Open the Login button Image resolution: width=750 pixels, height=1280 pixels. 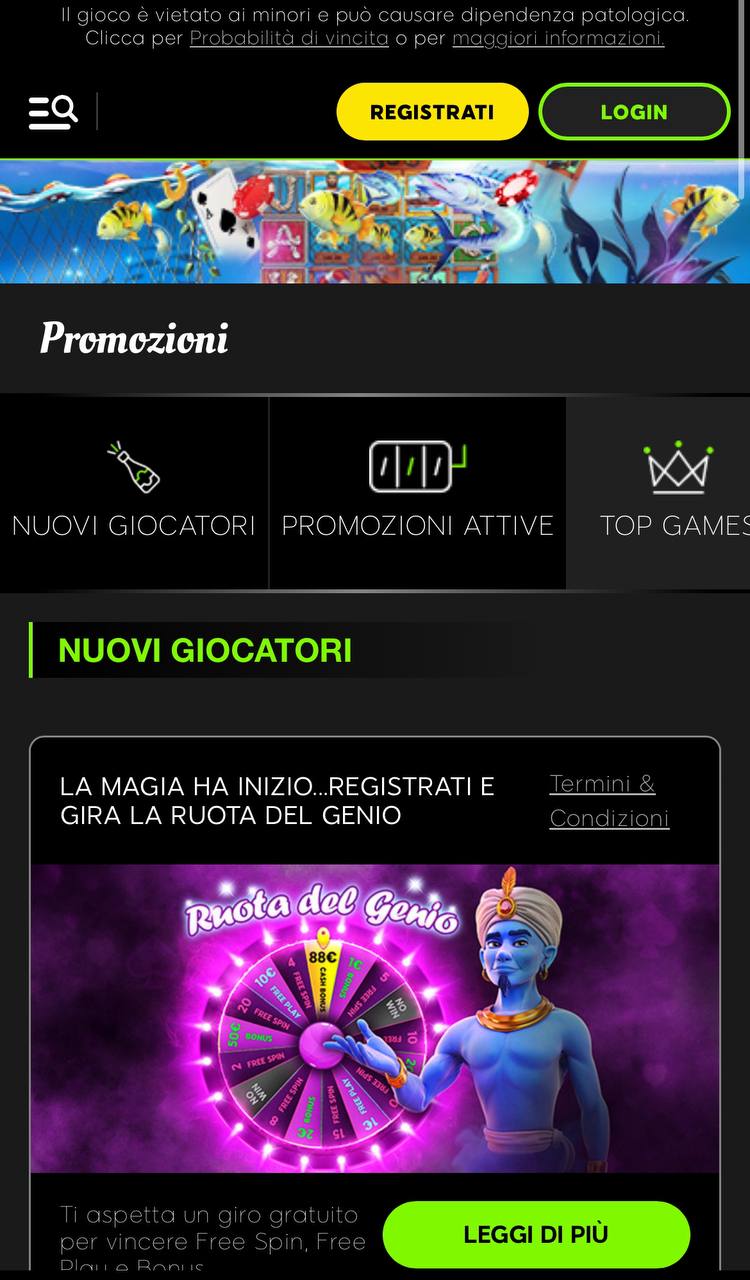634,112
